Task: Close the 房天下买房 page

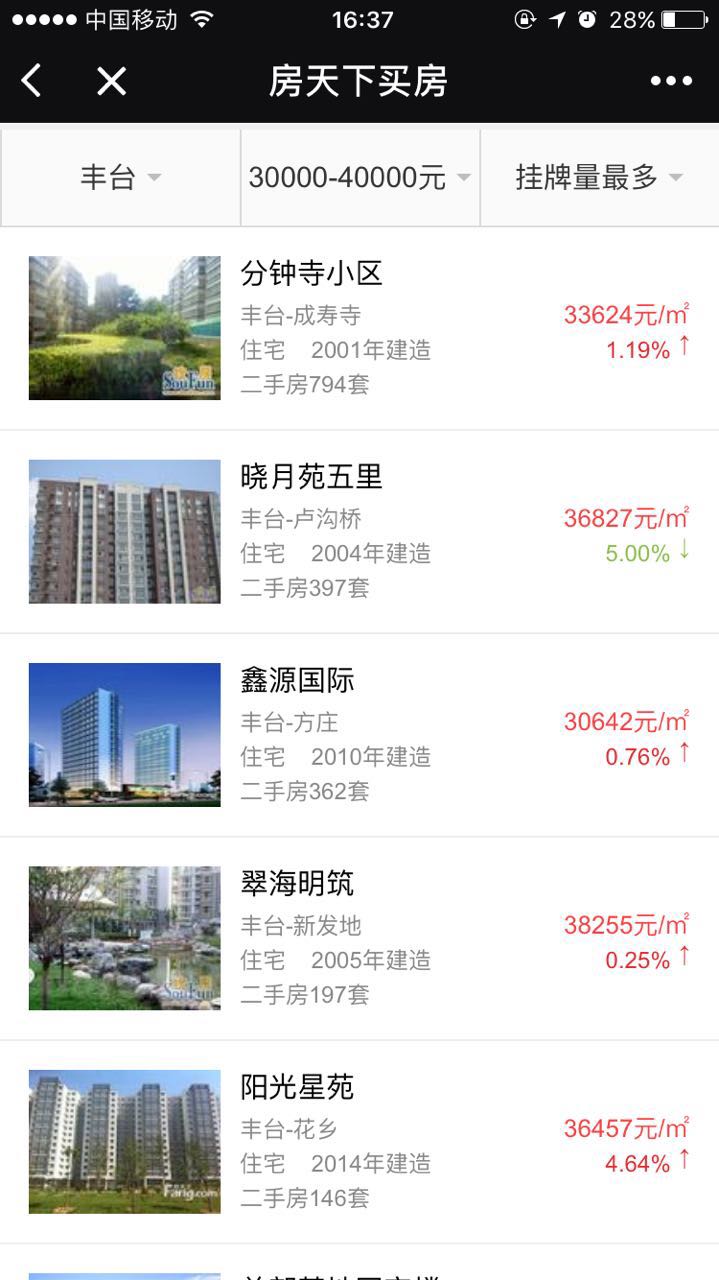Action: [x=111, y=81]
